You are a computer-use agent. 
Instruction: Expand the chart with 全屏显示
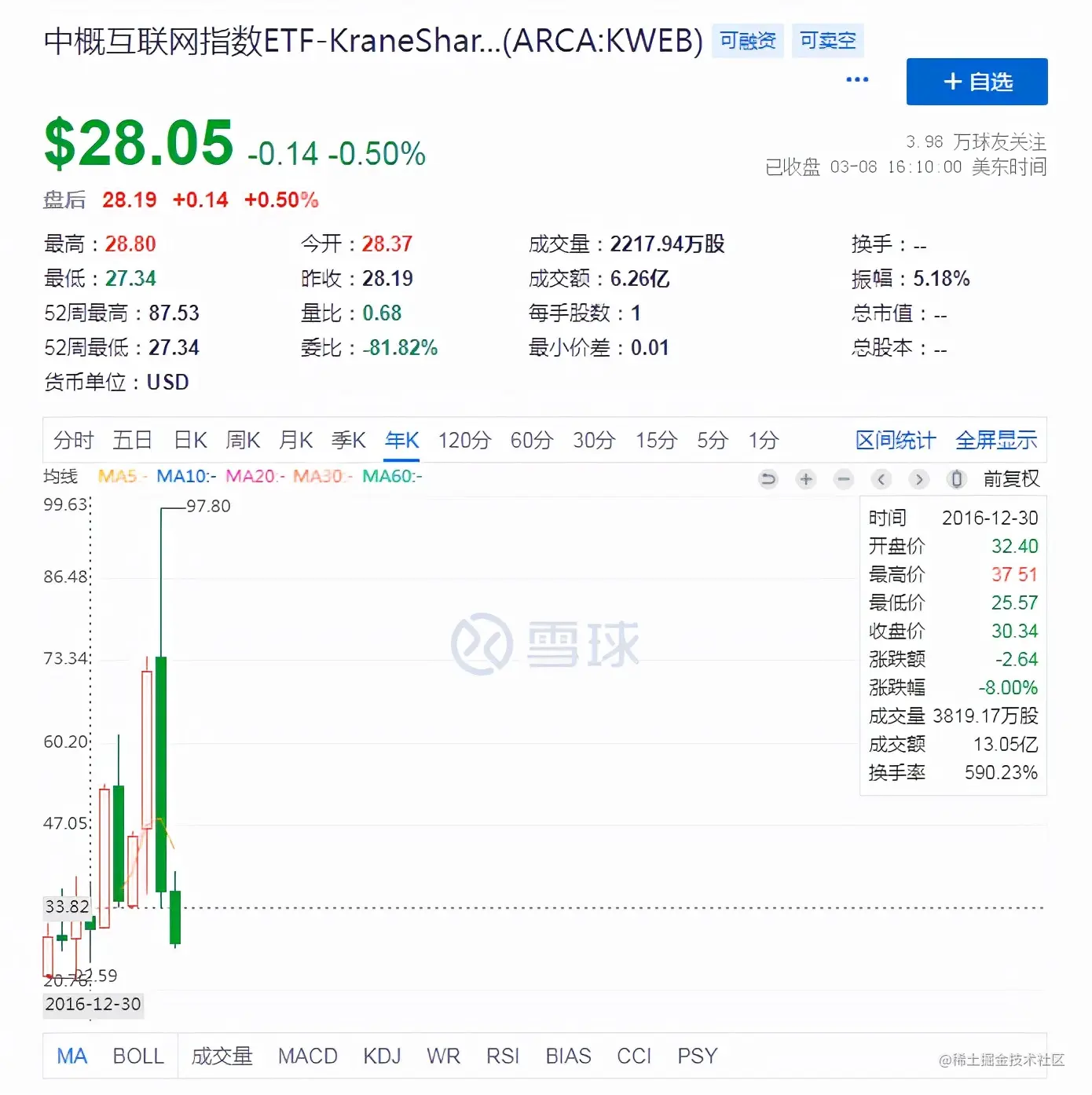pyautogui.click(x=996, y=440)
